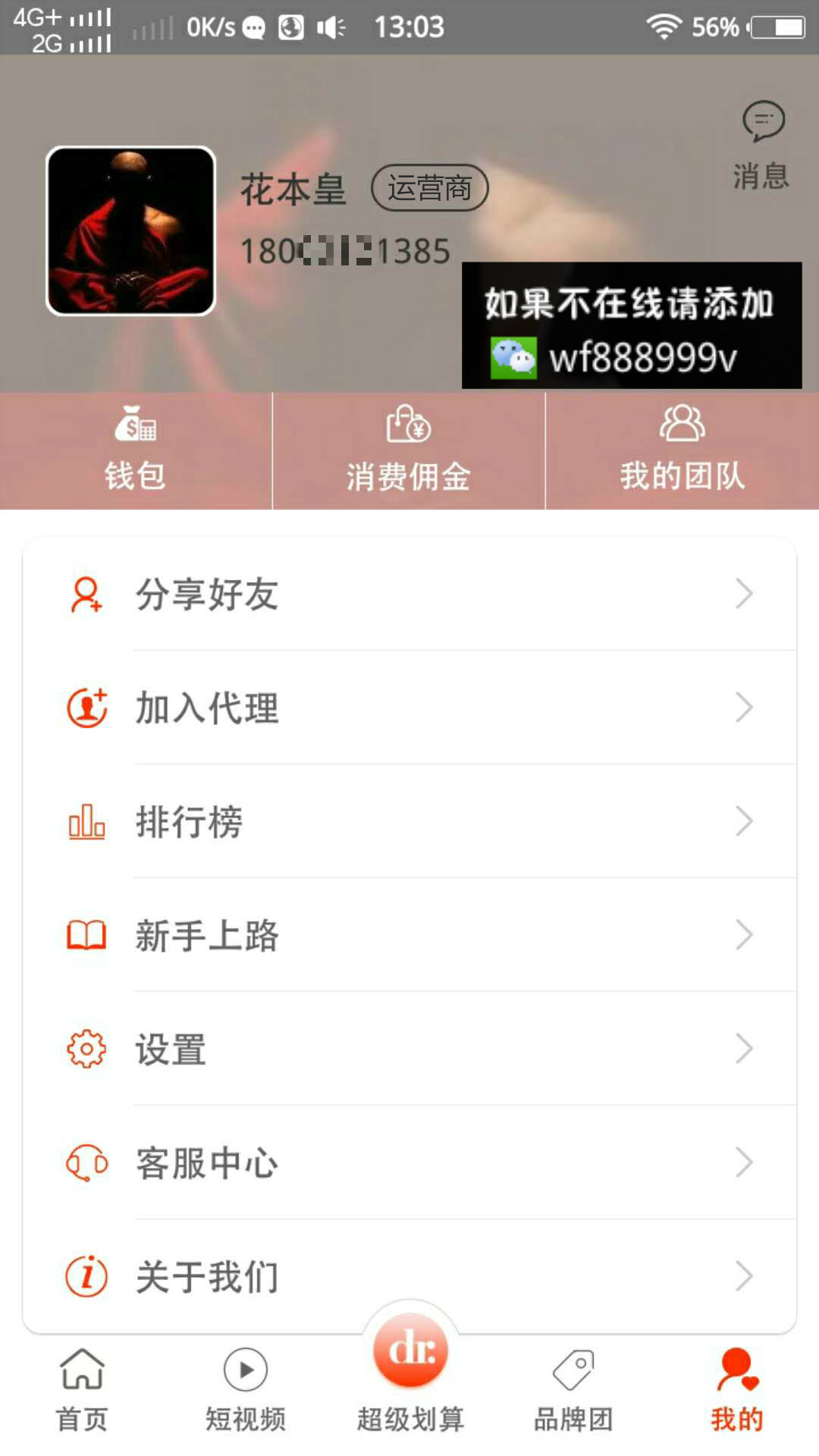Open the 设置 gear icon
Image resolution: width=819 pixels, height=1456 pixels.
point(86,1050)
